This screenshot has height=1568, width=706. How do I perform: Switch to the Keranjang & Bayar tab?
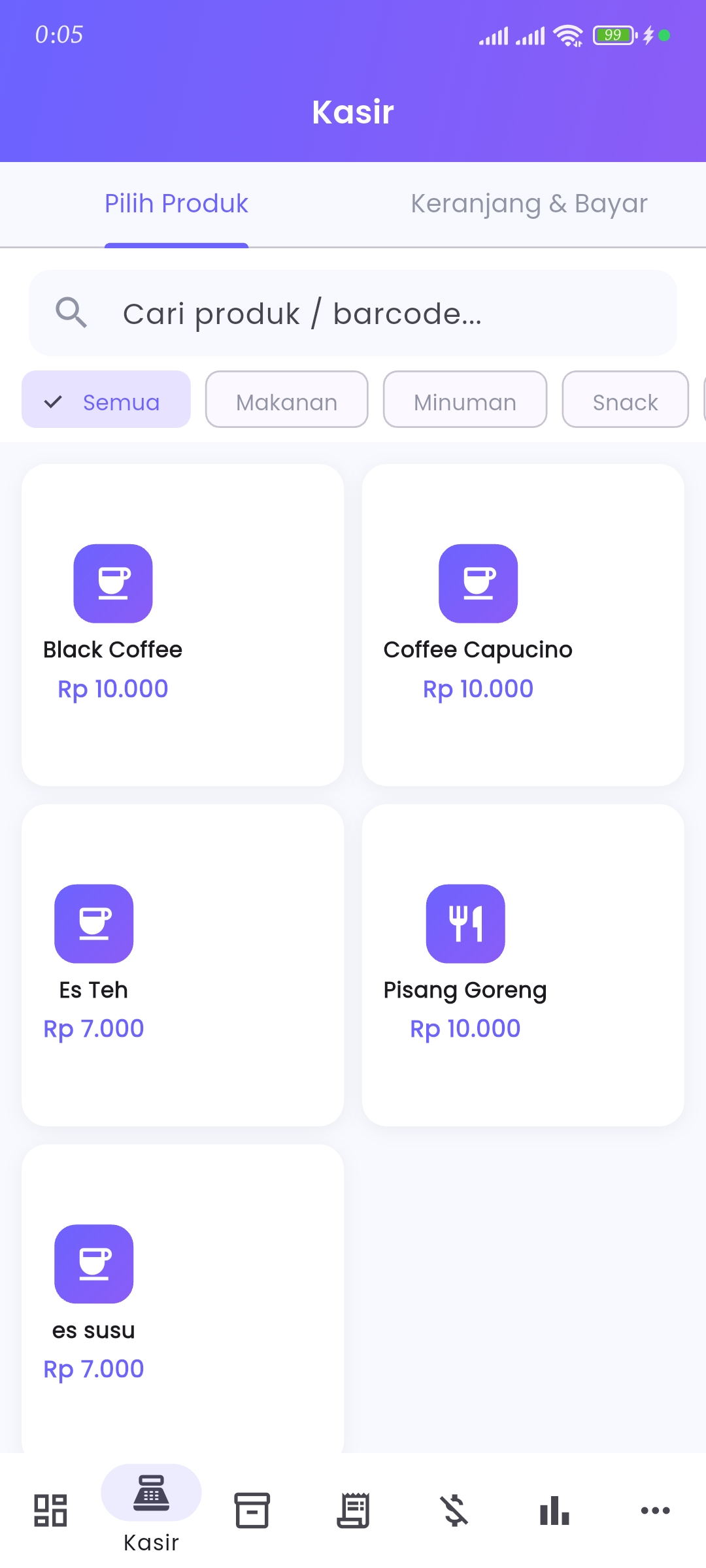tap(529, 204)
